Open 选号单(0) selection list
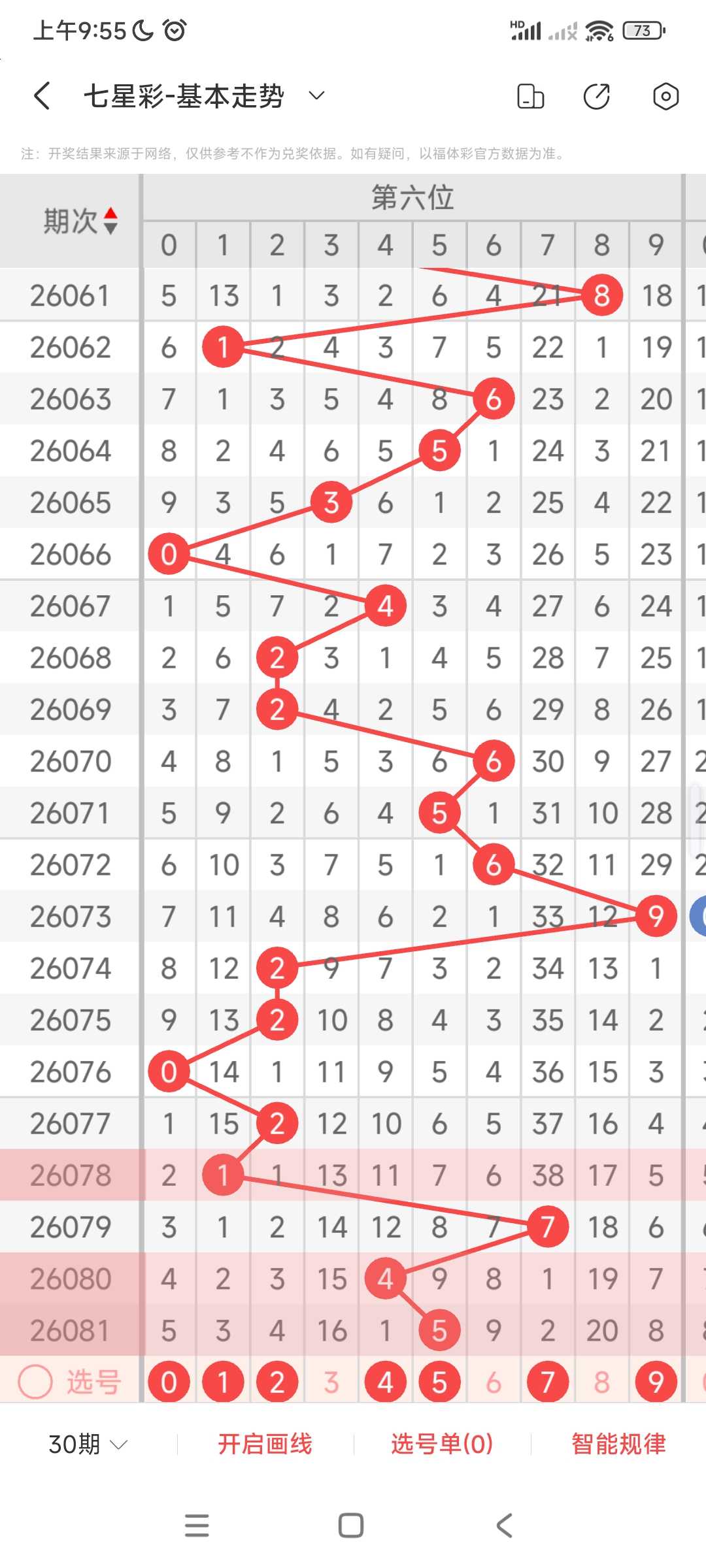Viewport: 706px width, 1568px height. [x=442, y=1444]
